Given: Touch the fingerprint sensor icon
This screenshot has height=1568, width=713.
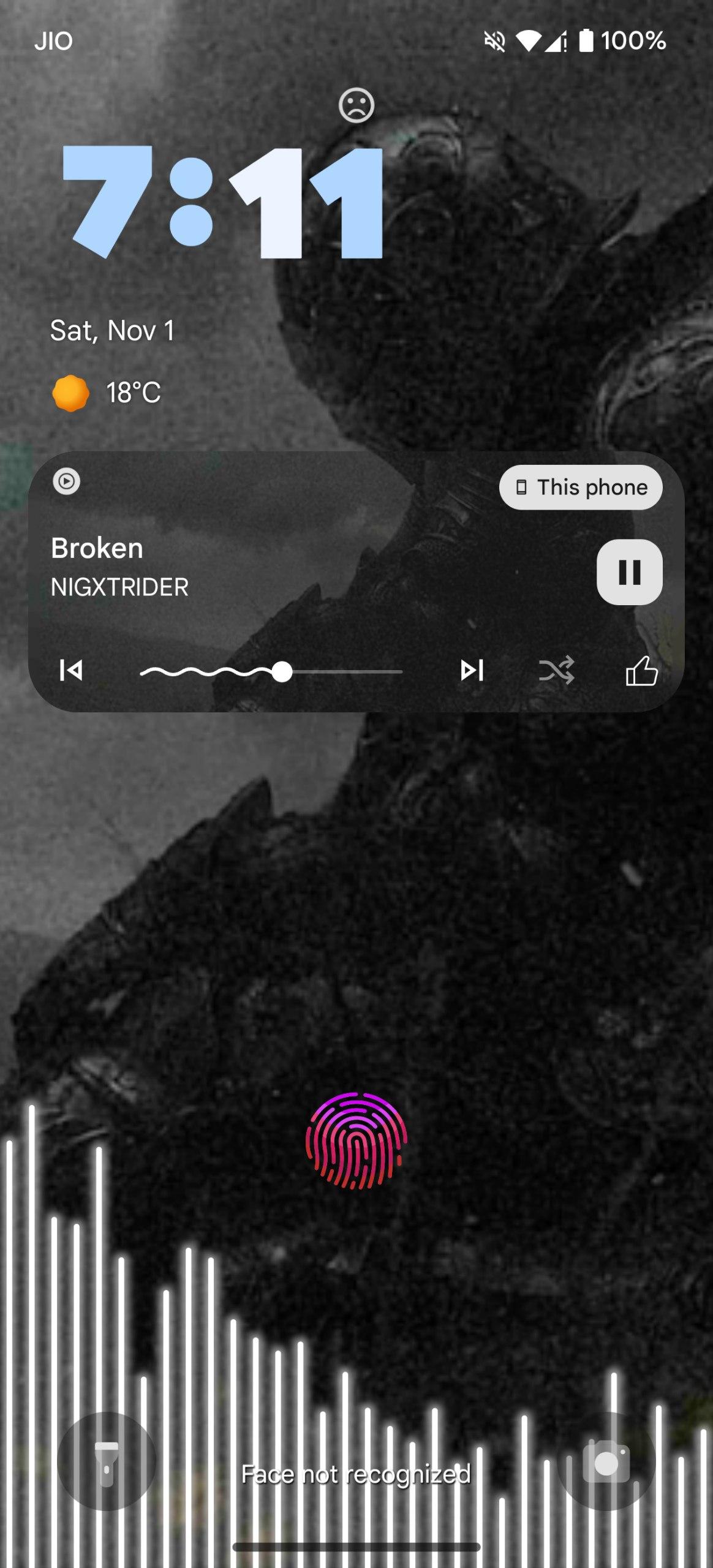Looking at the screenshot, I should 356,1140.
